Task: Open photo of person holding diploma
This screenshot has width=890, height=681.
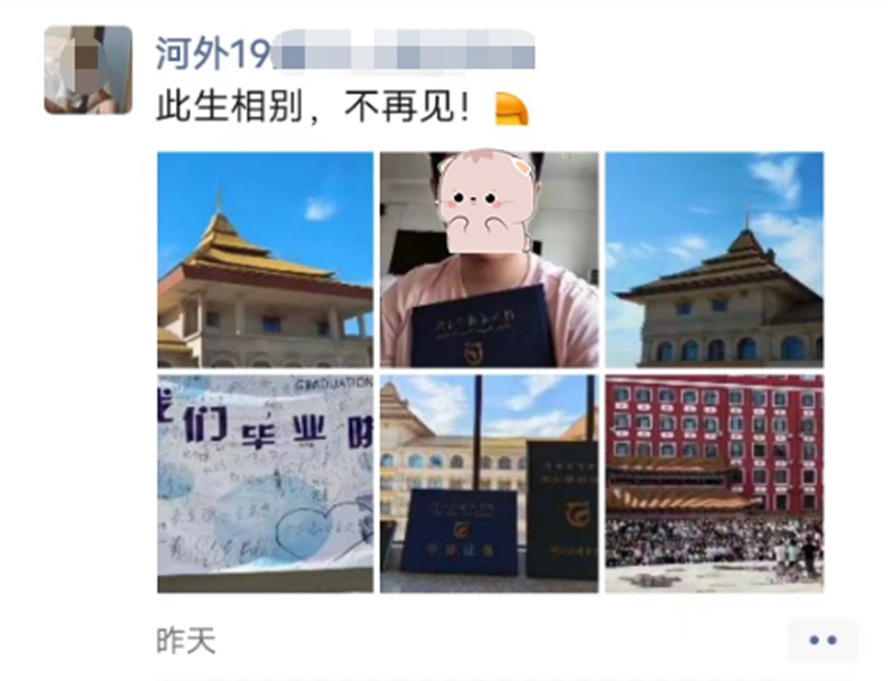Action: 489,259
